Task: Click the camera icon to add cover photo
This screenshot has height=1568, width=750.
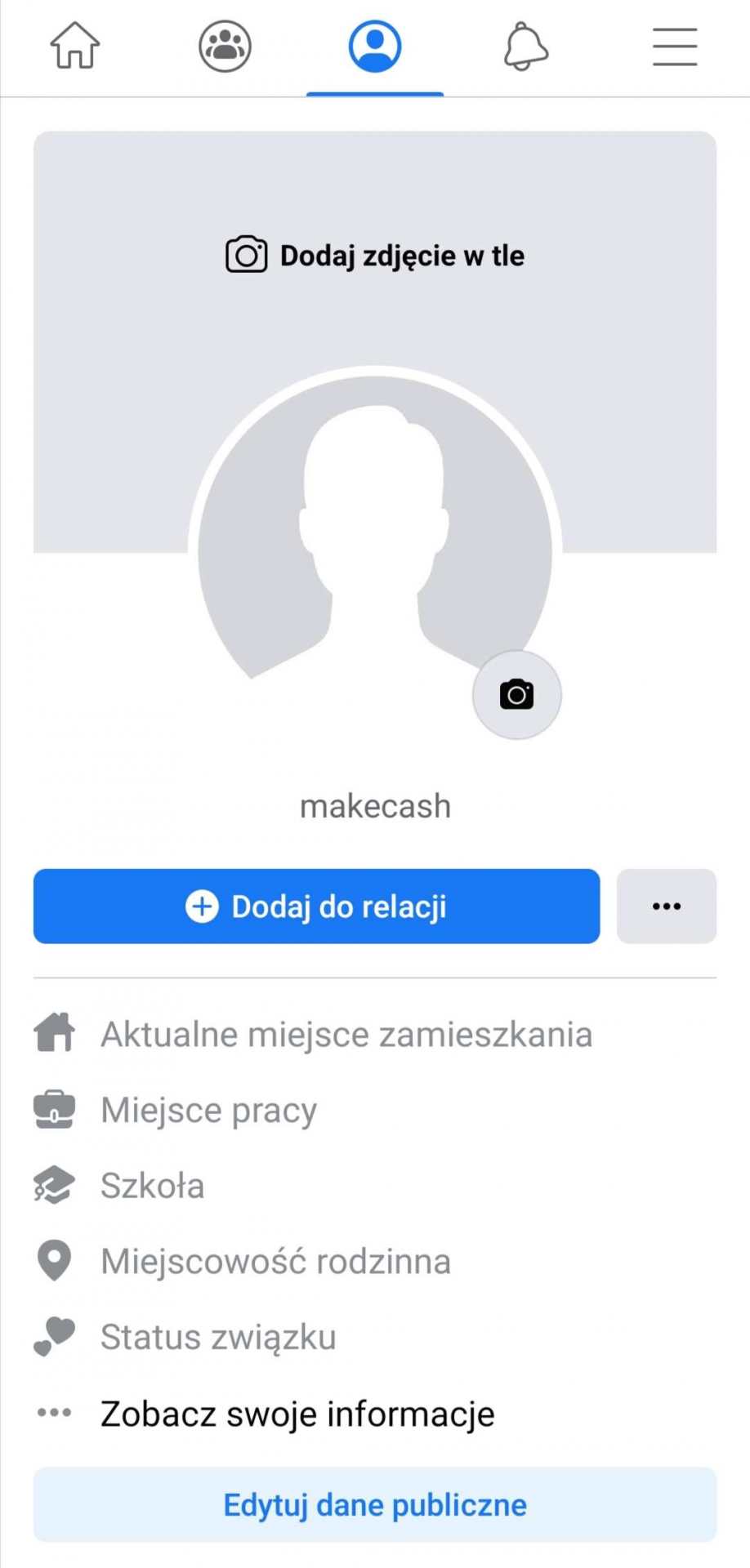Action: pyautogui.click(x=246, y=254)
